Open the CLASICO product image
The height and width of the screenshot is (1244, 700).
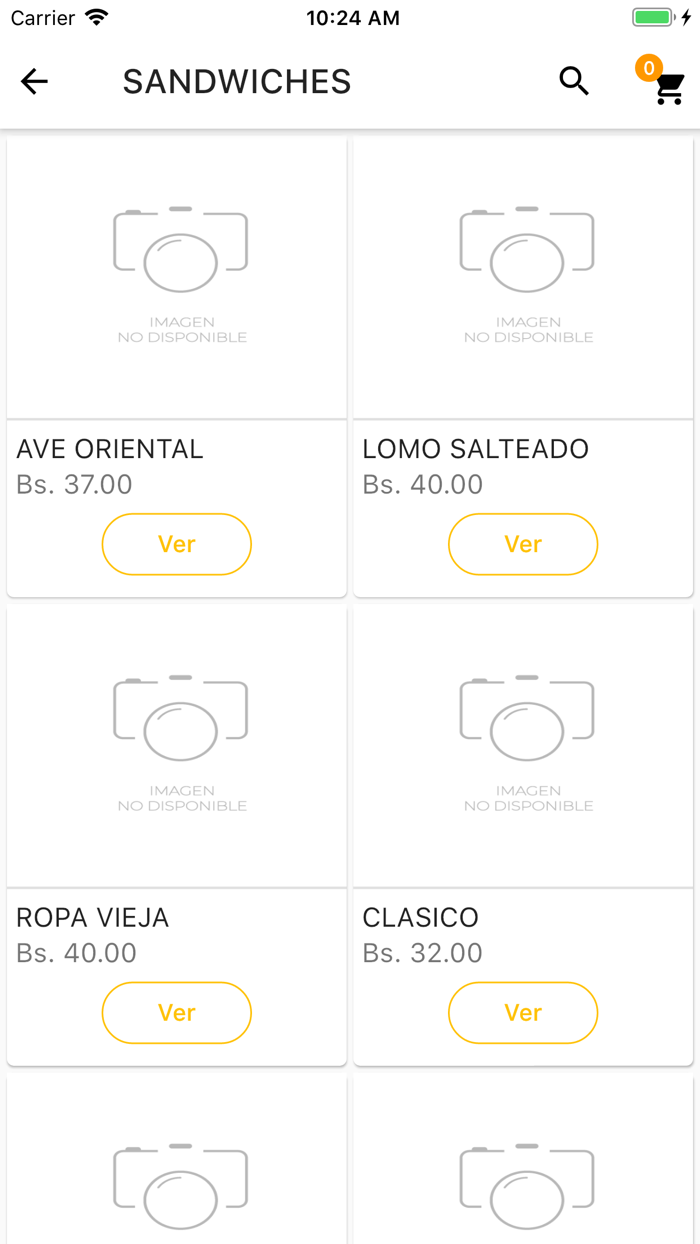tap(523, 746)
